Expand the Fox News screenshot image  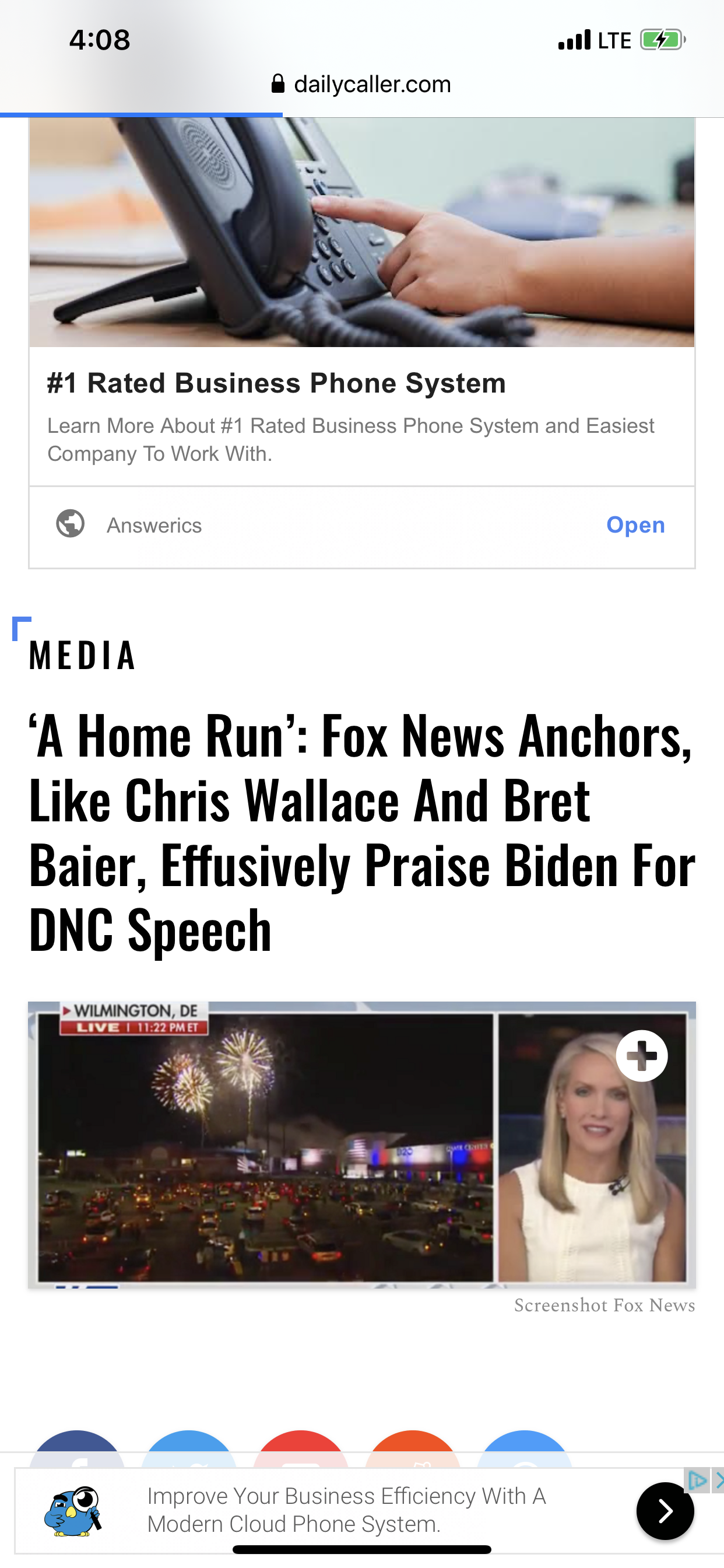(x=641, y=1056)
